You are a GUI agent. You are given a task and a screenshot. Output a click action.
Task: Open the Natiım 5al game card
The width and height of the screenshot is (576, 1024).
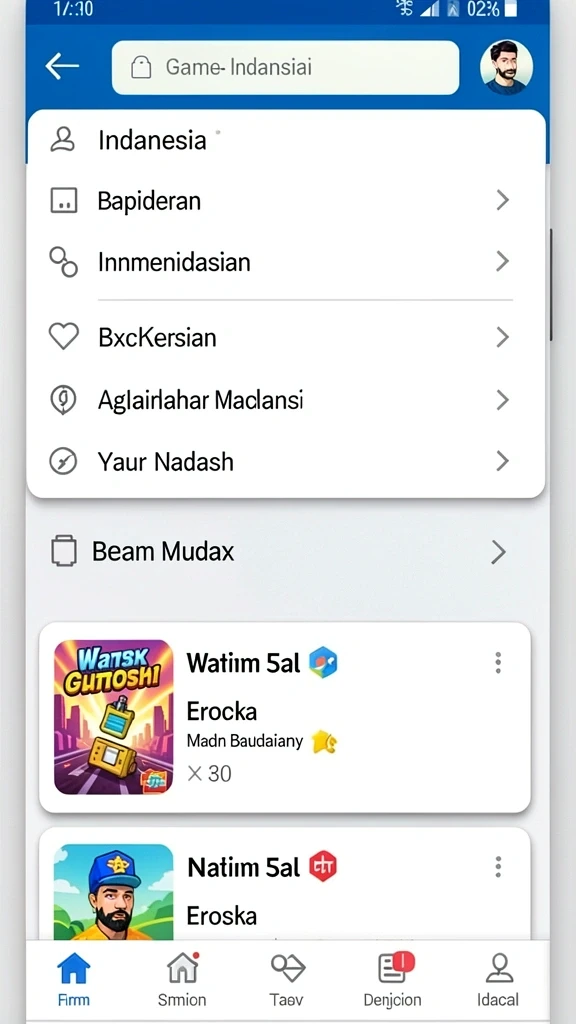point(285,884)
